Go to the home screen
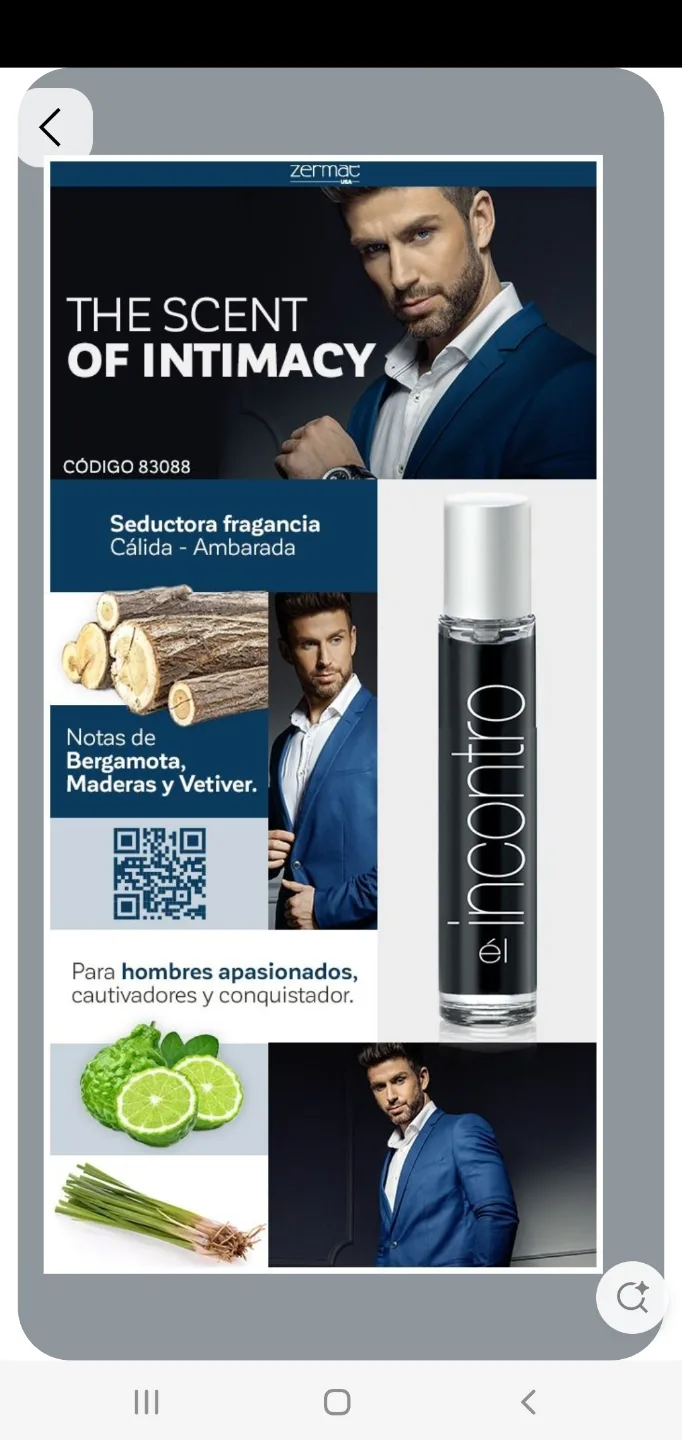 pos(337,1402)
